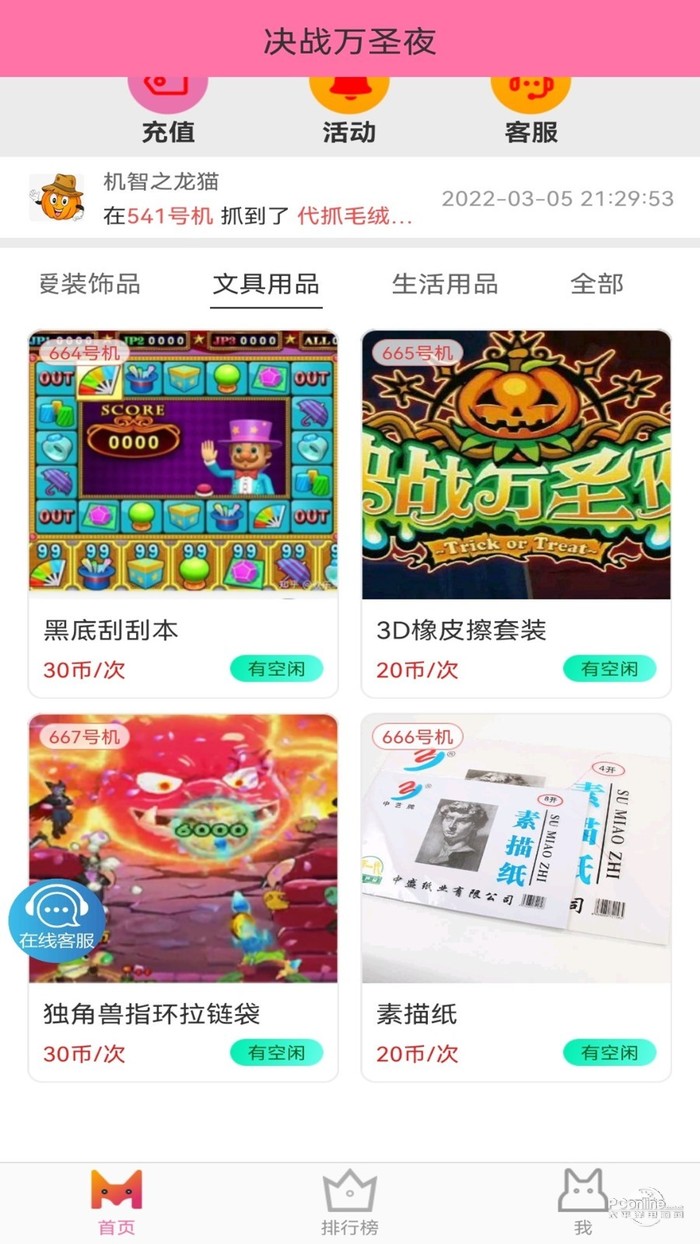700x1244 pixels.
Task: Go to the 首页 home tab
Action: (117, 1203)
